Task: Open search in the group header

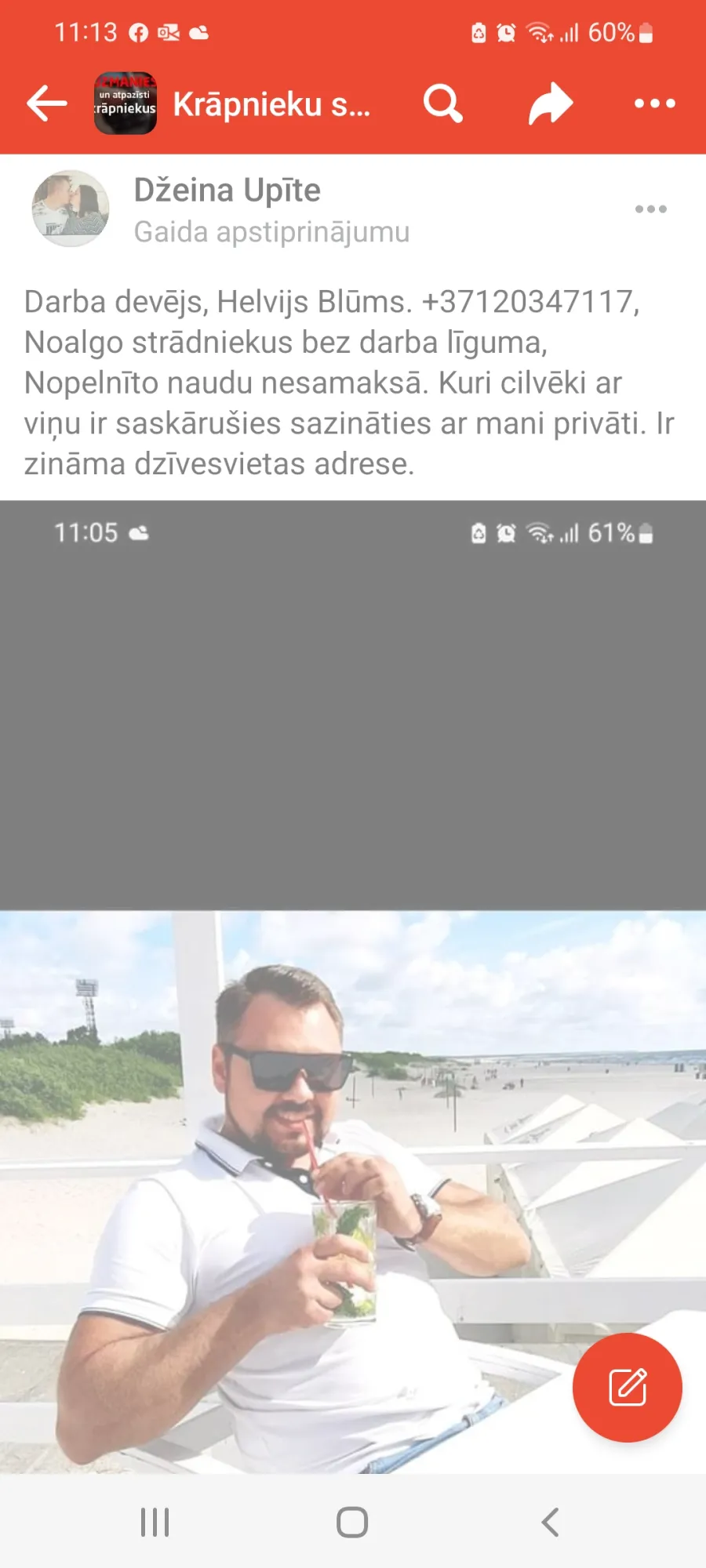Action: pos(443,103)
